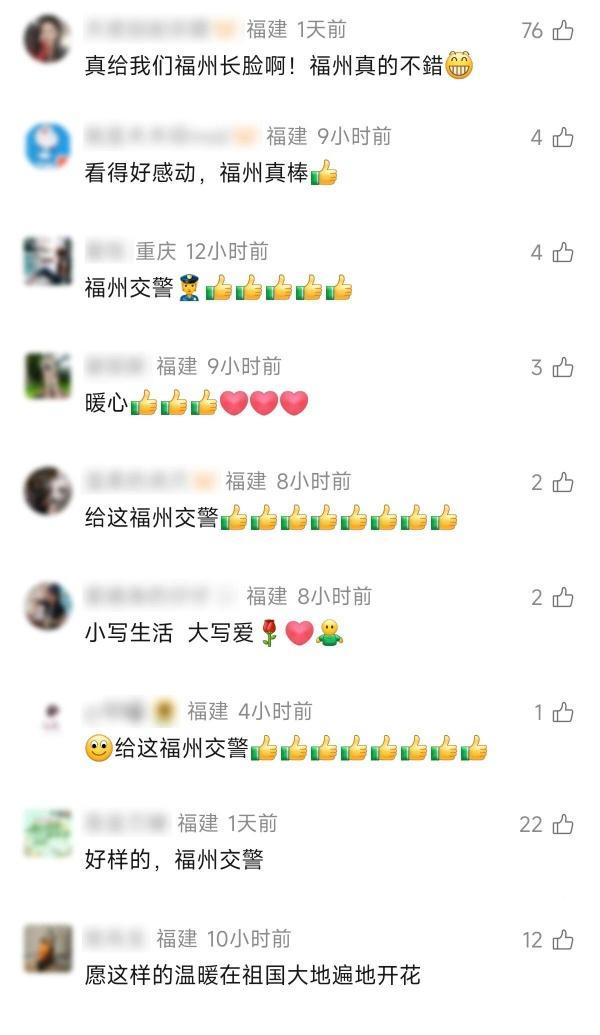Open avatar of the '暖心' commenter
600x1035 pixels.
[47, 376]
